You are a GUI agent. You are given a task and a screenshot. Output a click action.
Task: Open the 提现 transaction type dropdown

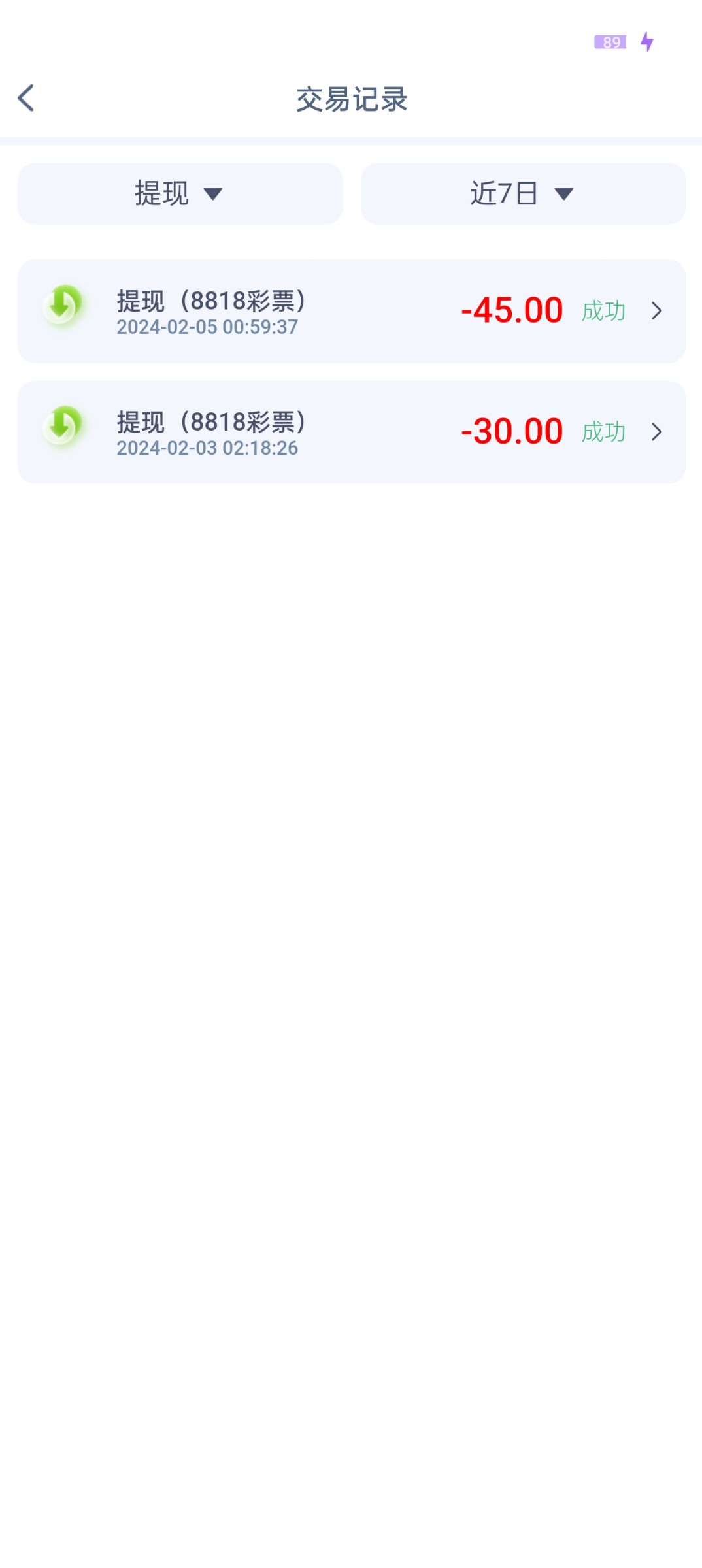click(x=180, y=194)
